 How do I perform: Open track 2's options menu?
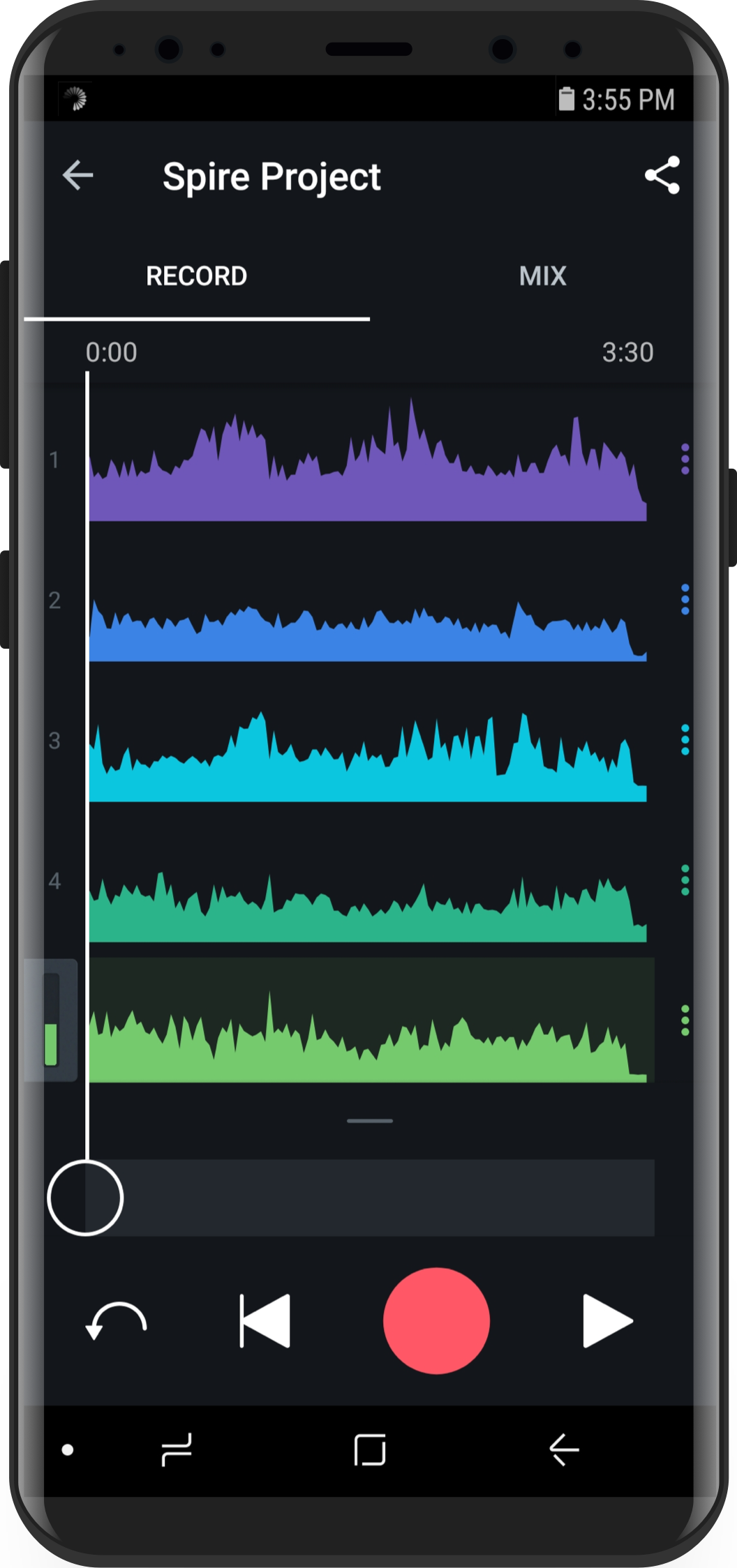pyautogui.click(x=685, y=601)
